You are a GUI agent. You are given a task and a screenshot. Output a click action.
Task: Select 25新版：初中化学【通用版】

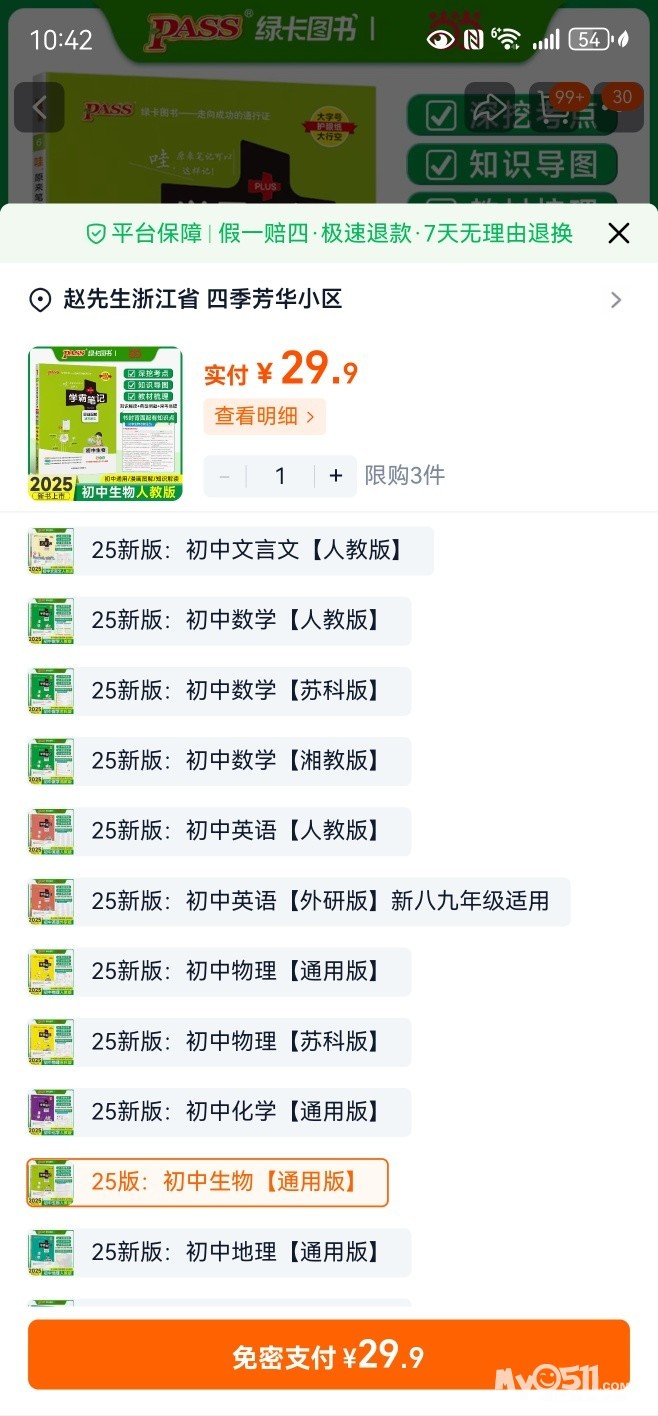point(219,1112)
